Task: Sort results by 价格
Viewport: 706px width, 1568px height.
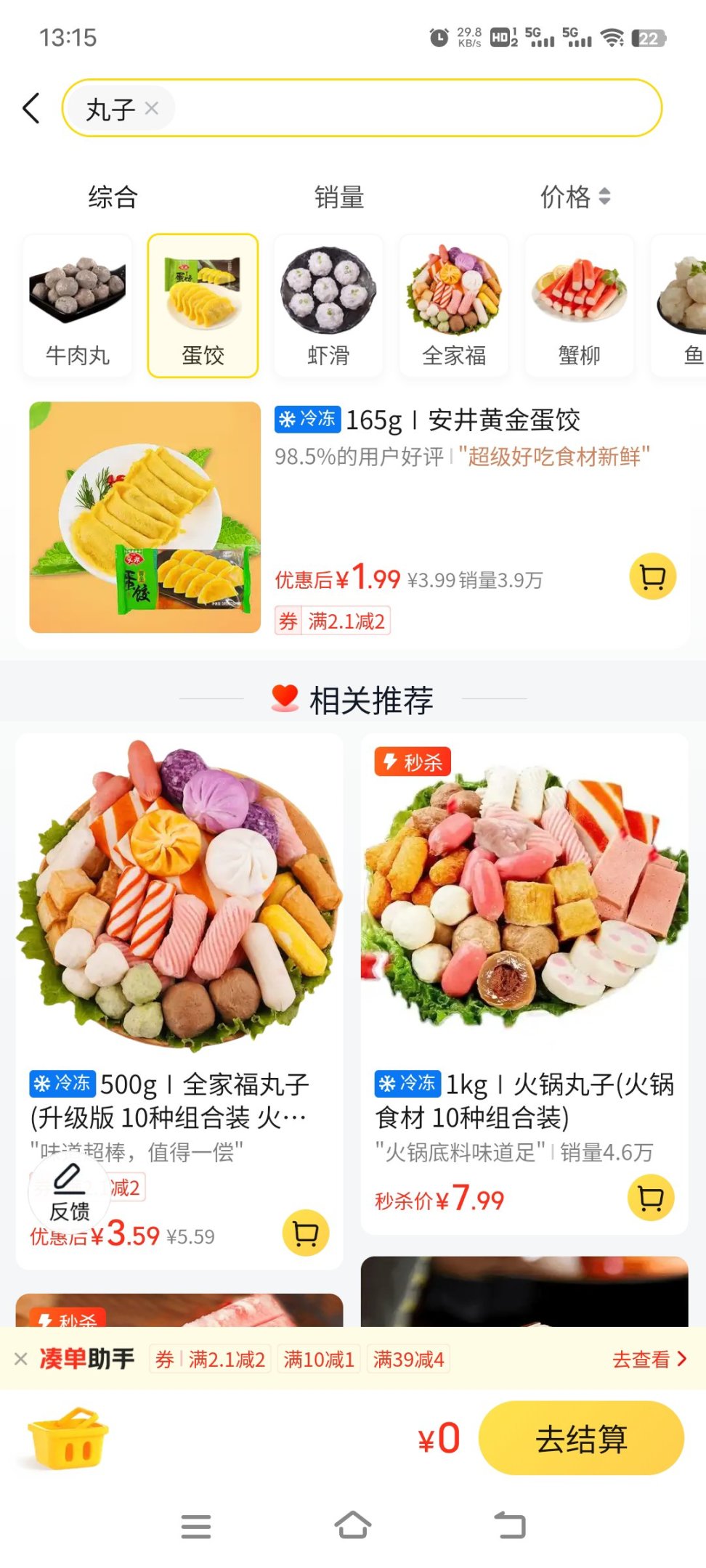Action: (x=574, y=197)
